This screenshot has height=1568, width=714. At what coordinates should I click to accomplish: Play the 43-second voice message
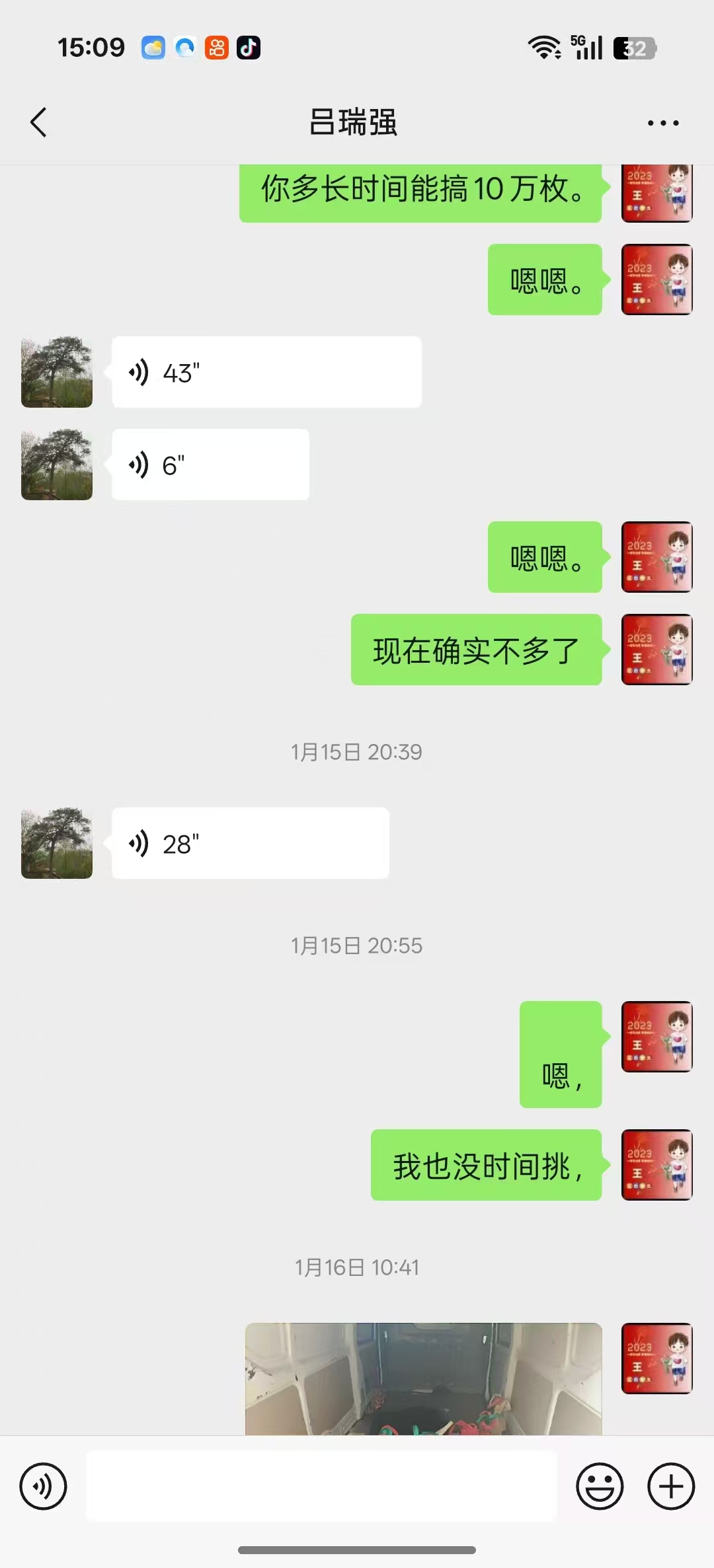click(x=266, y=373)
